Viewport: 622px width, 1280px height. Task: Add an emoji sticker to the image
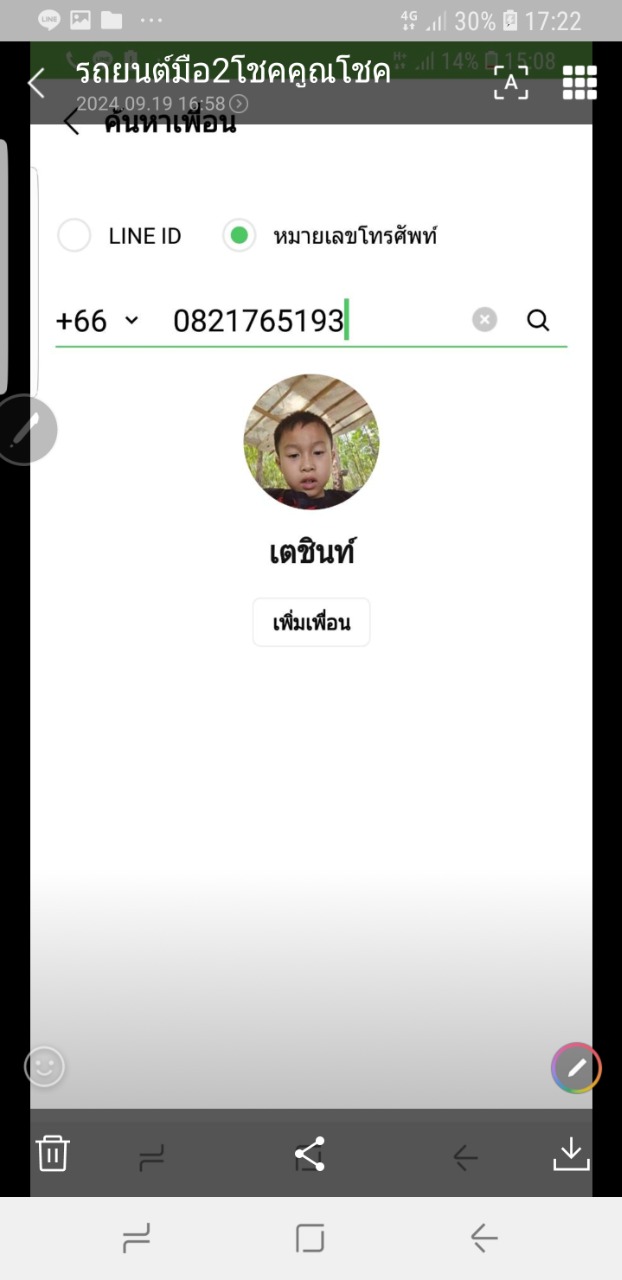pyautogui.click(x=45, y=1067)
